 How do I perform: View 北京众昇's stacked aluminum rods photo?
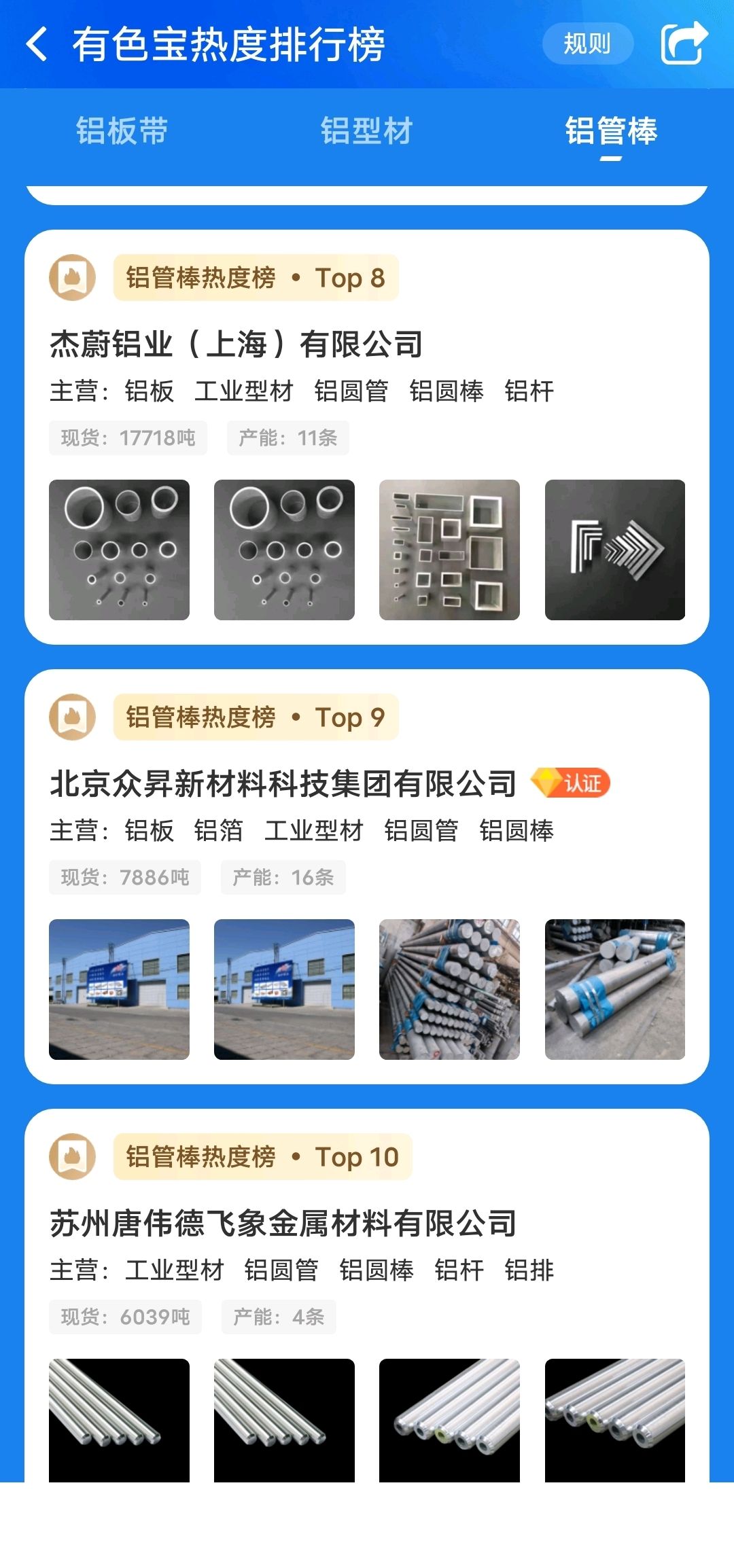pyautogui.click(x=449, y=989)
